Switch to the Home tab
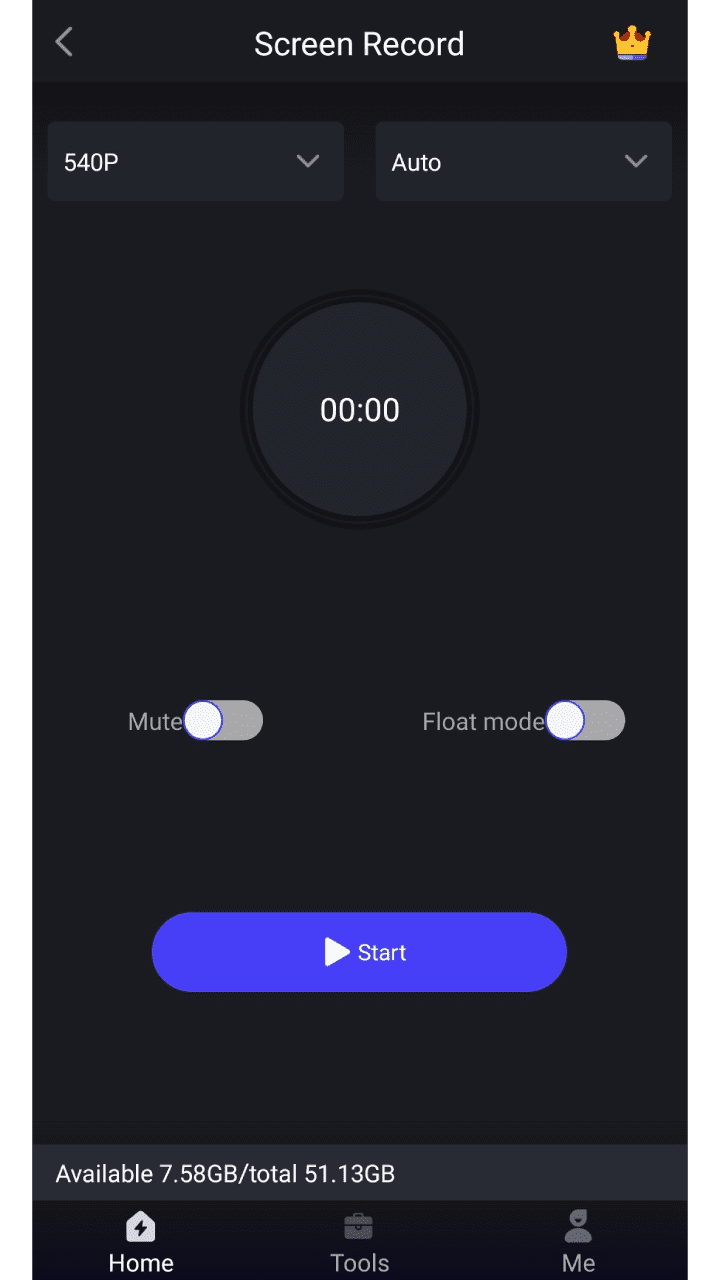 pos(141,1242)
